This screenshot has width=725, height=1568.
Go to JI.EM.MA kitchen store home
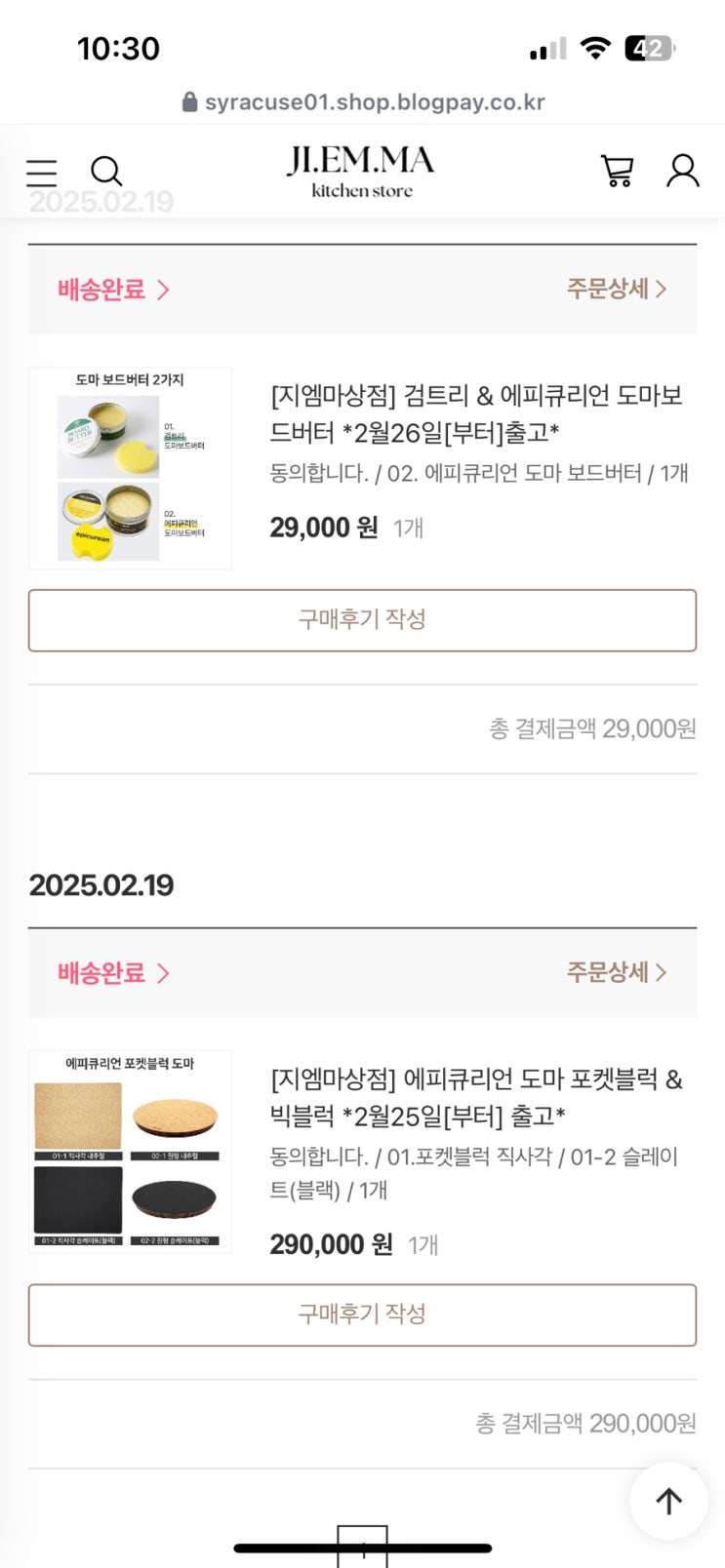(x=361, y=172)
